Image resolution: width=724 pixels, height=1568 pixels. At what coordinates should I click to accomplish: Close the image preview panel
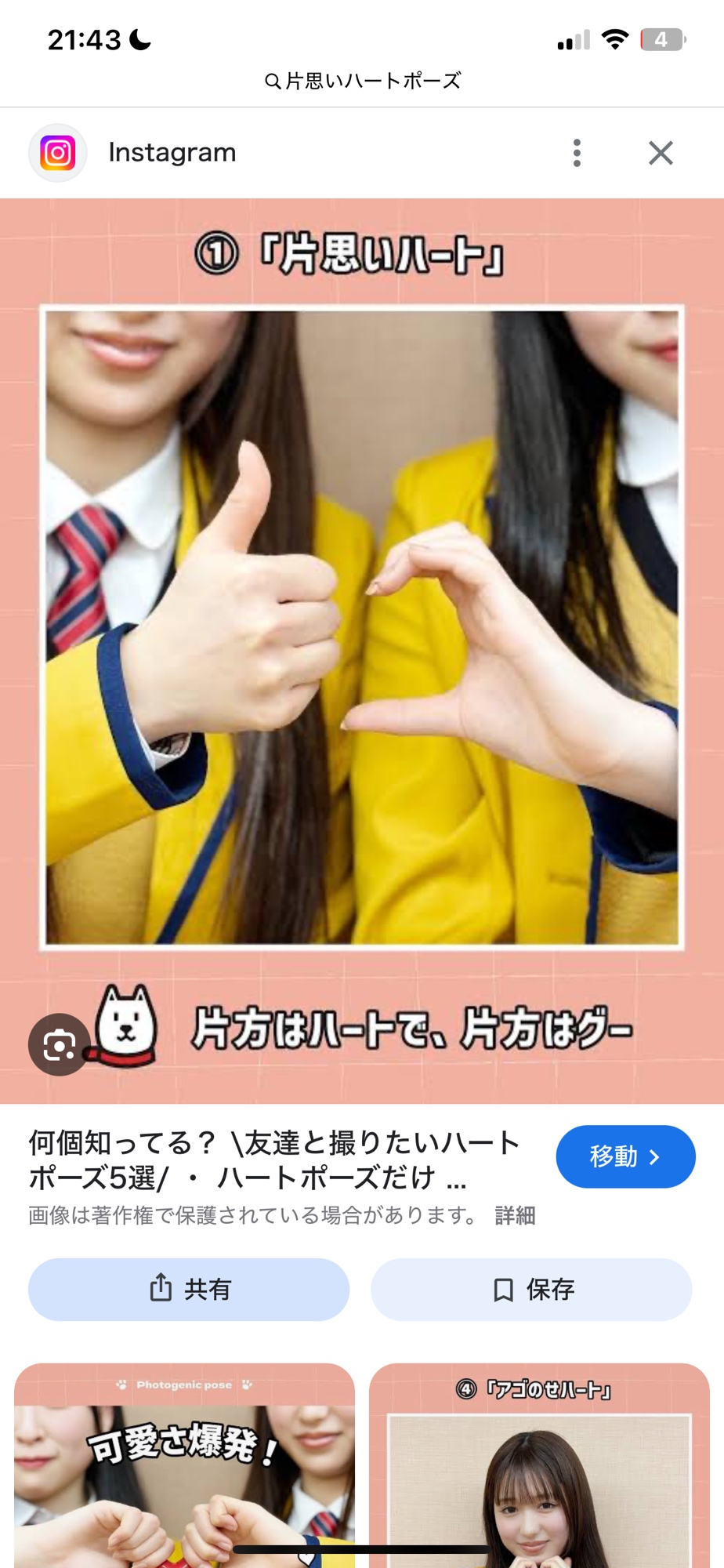coord(661,153)
